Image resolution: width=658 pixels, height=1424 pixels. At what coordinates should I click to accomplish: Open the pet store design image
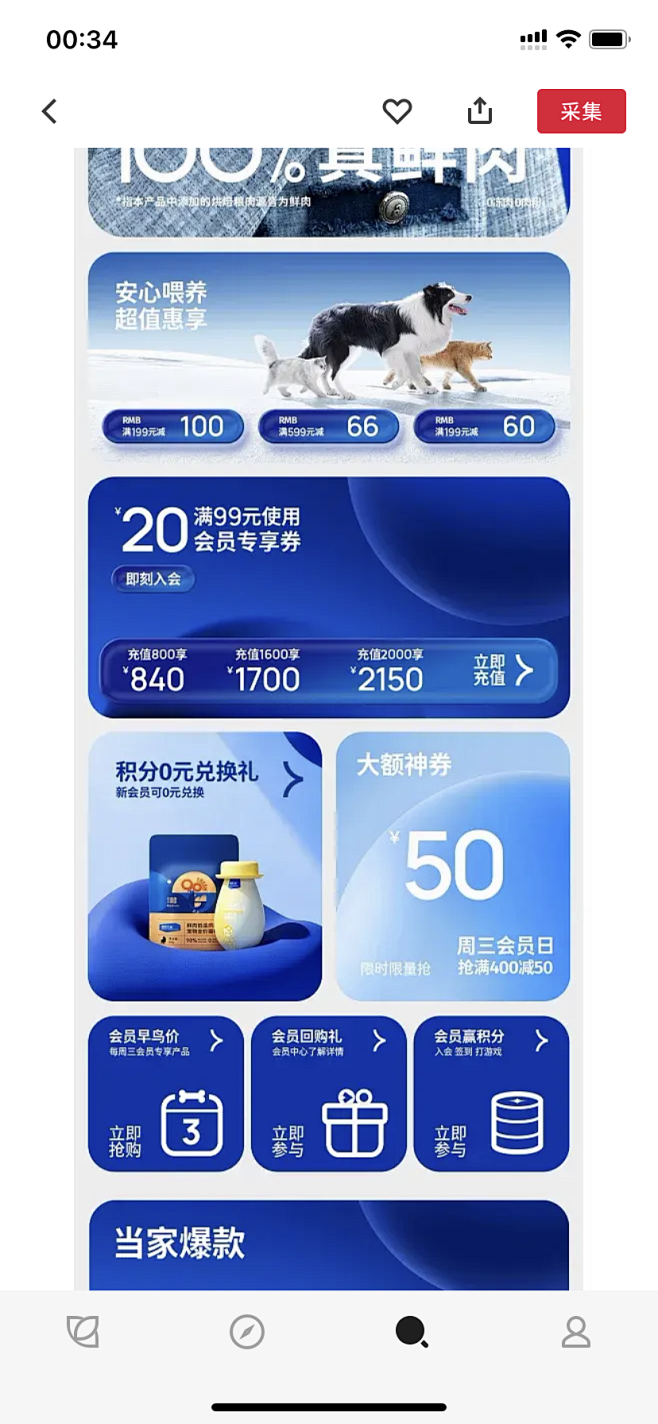click(x=329, y=700)
